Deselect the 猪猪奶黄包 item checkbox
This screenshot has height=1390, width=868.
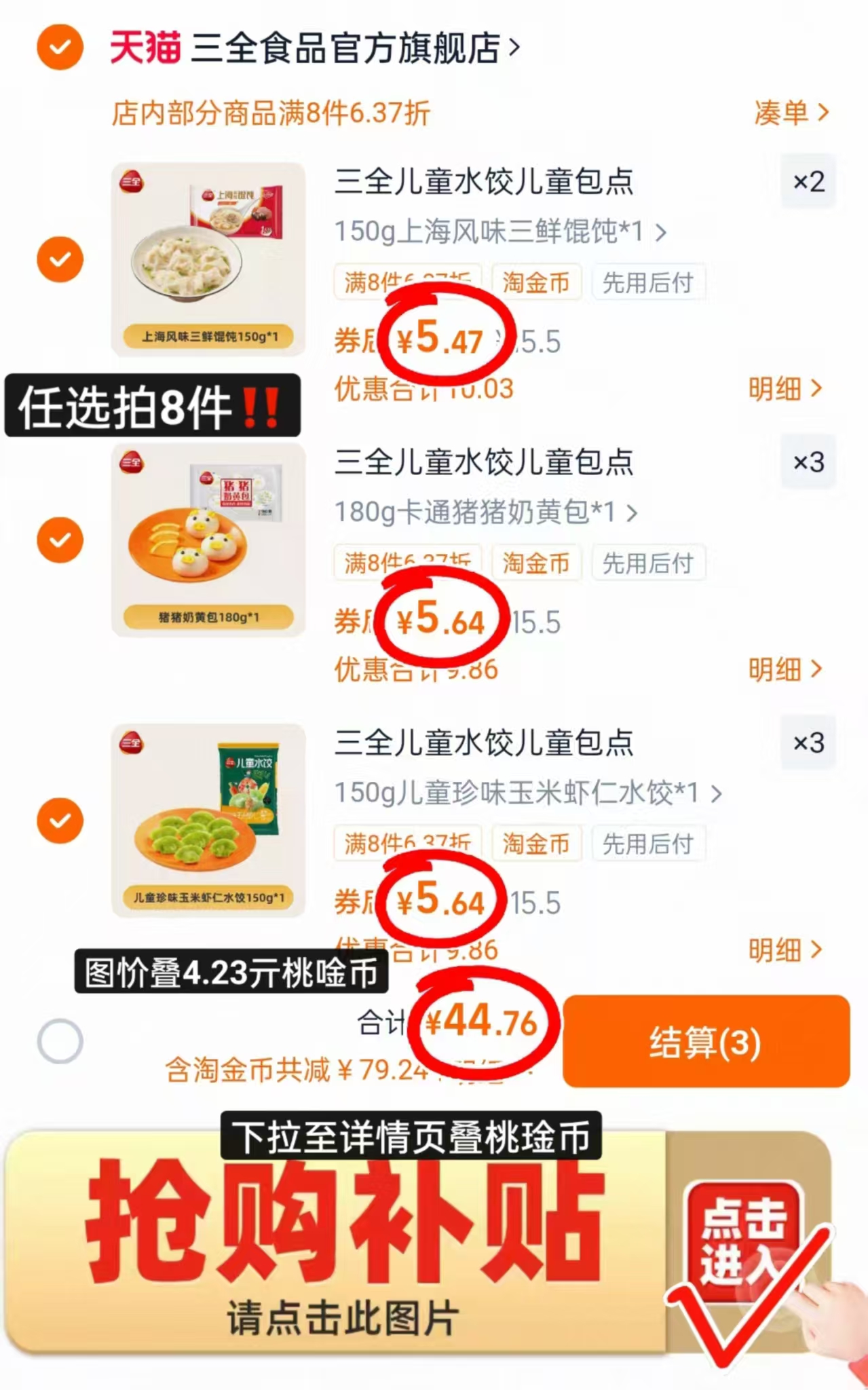(60, 540)
